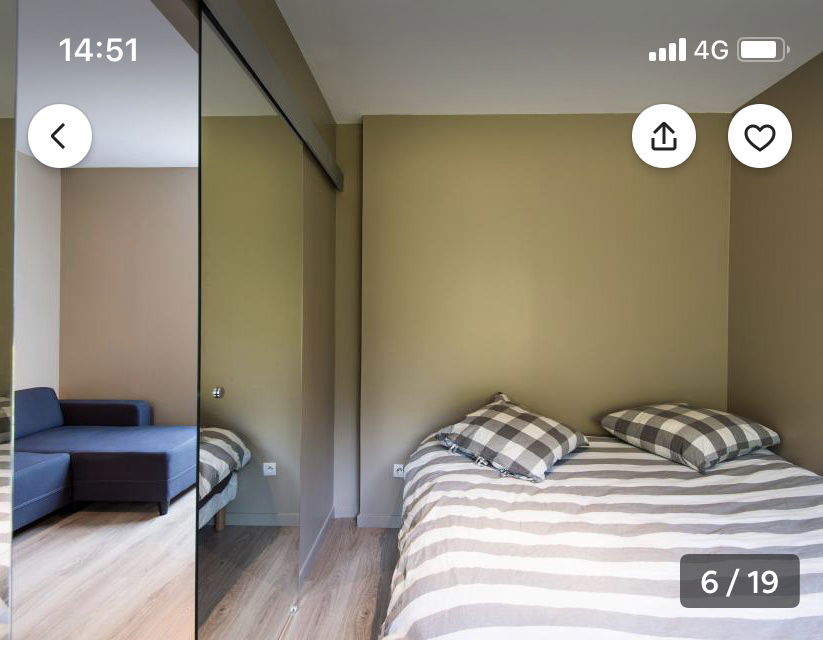
Task: Share this listing
Action: 664,136
